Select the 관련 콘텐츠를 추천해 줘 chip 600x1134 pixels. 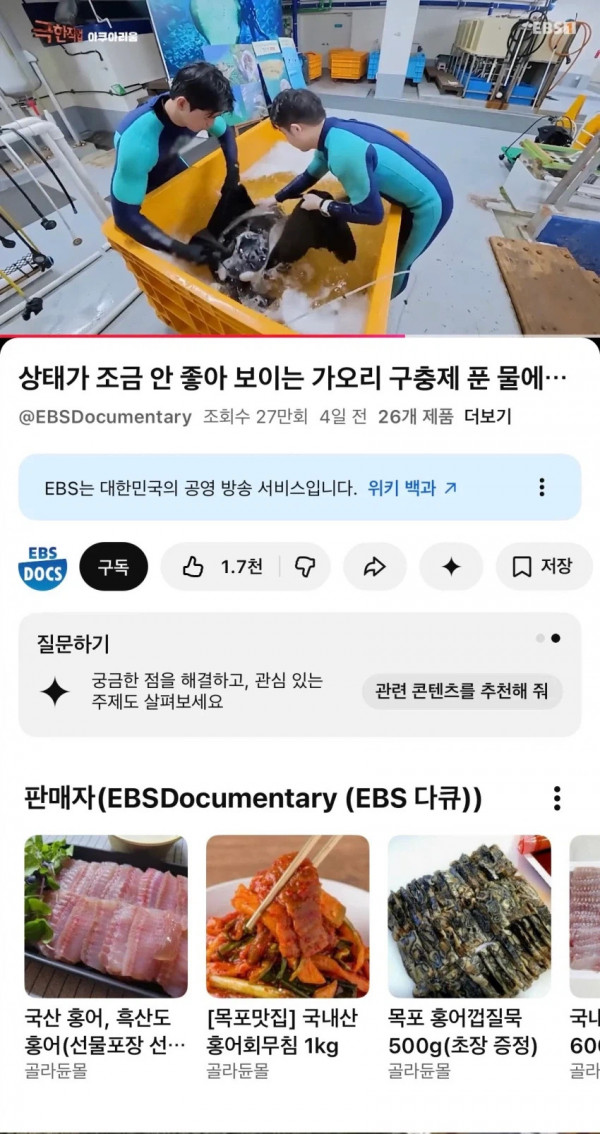tap(461, 691)
